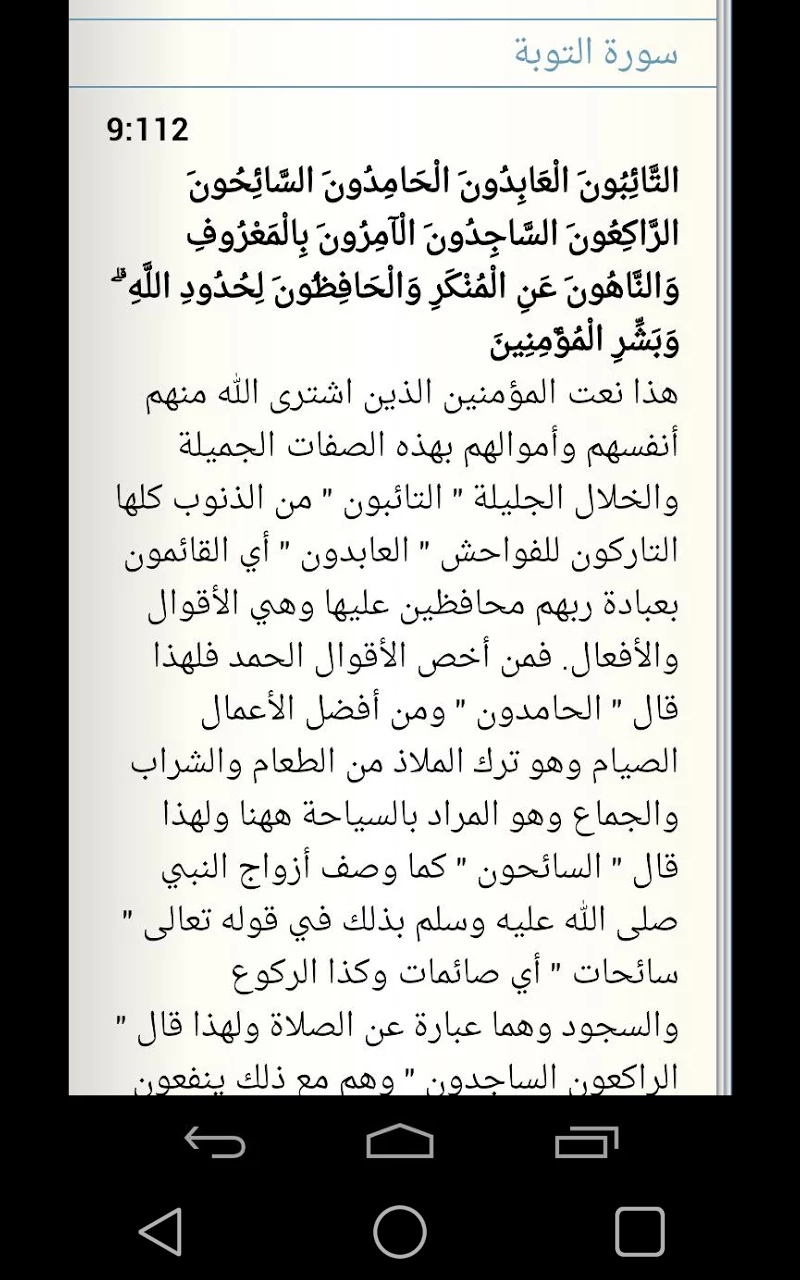Viewport: 800px width, 1280px height.
Task: Open the سورة التوبة surah header
Action: coord(596,52)
